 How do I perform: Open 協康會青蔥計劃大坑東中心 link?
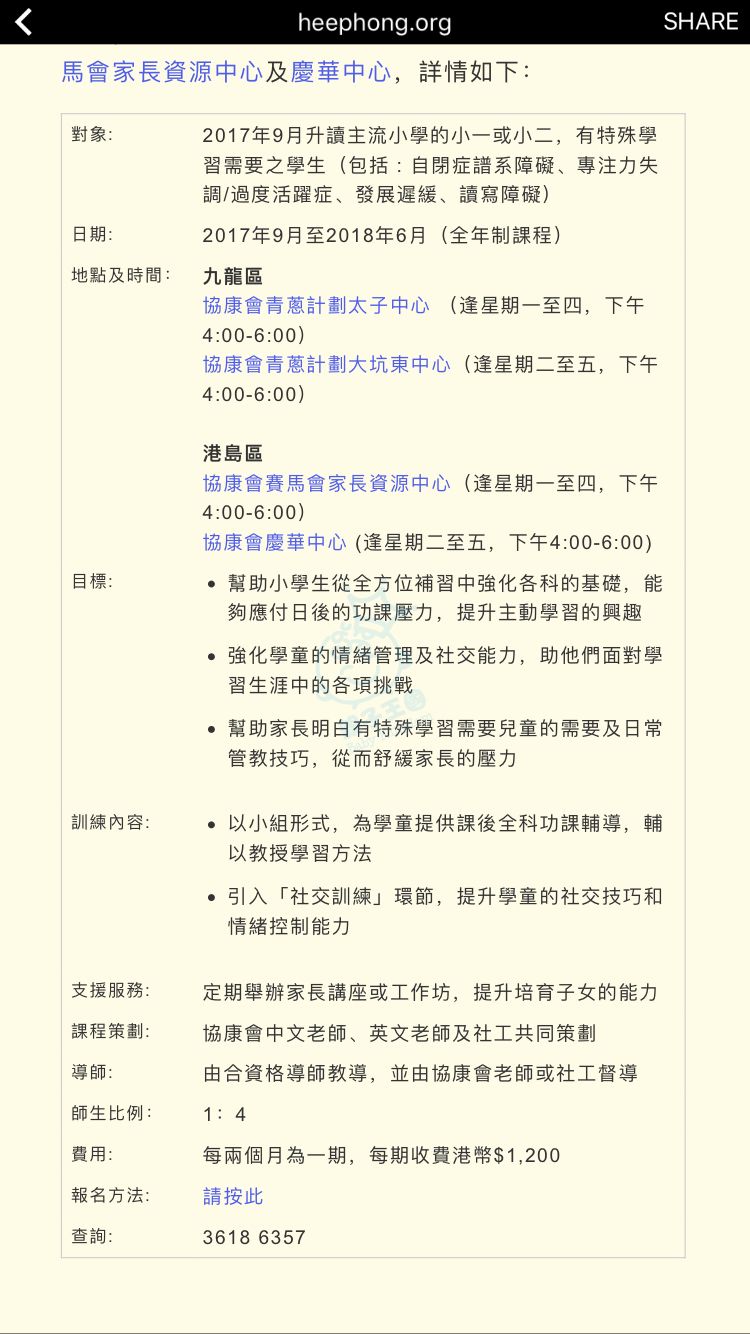pos(327,364)
